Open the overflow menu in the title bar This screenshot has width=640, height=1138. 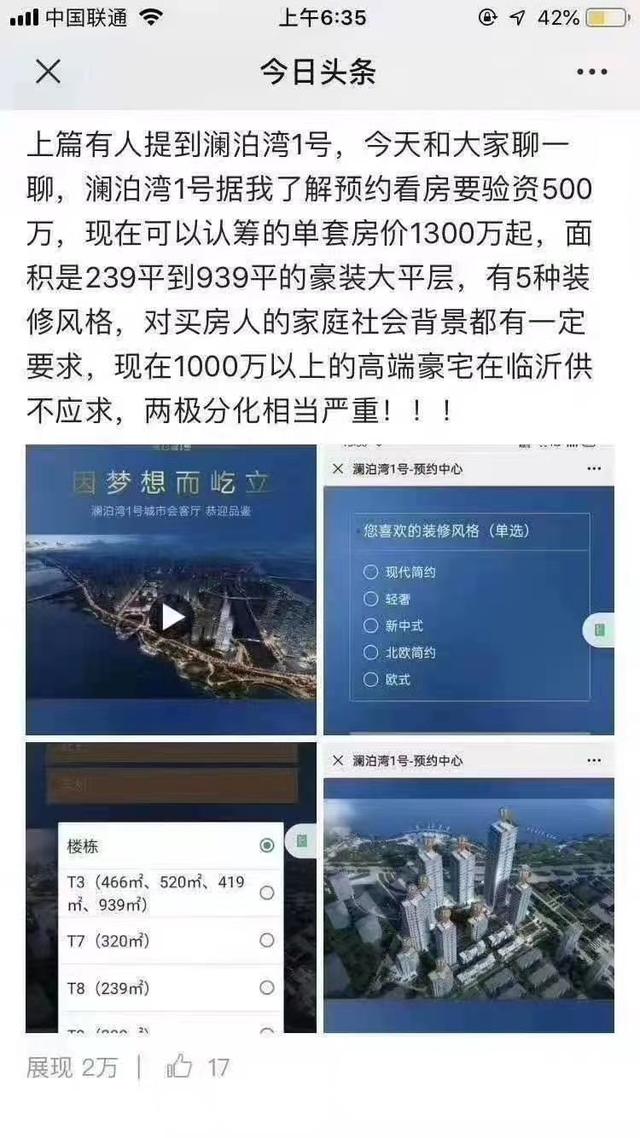591,72
